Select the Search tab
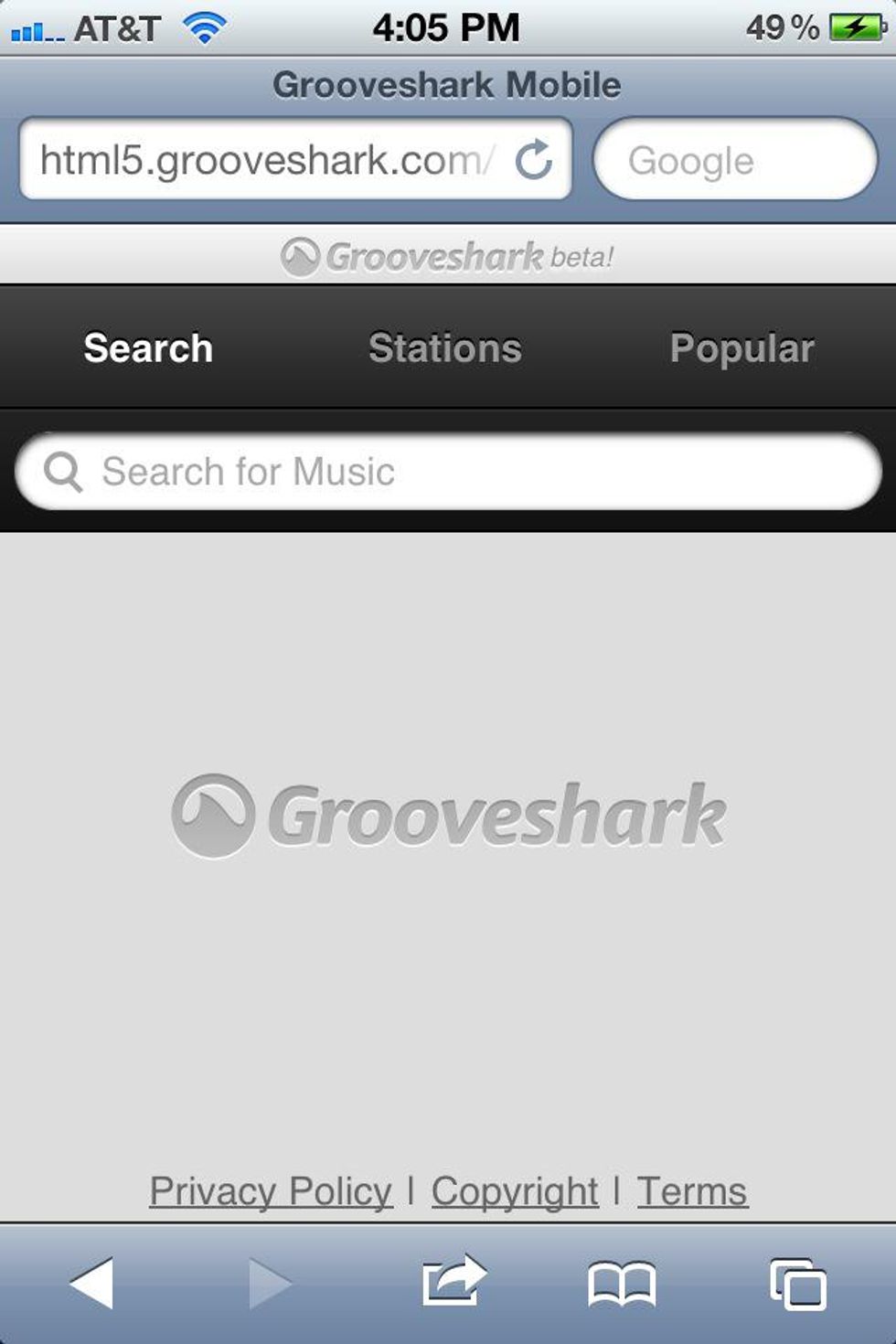This screenshot has height=1344, width=896. click(x=148, y=348)
